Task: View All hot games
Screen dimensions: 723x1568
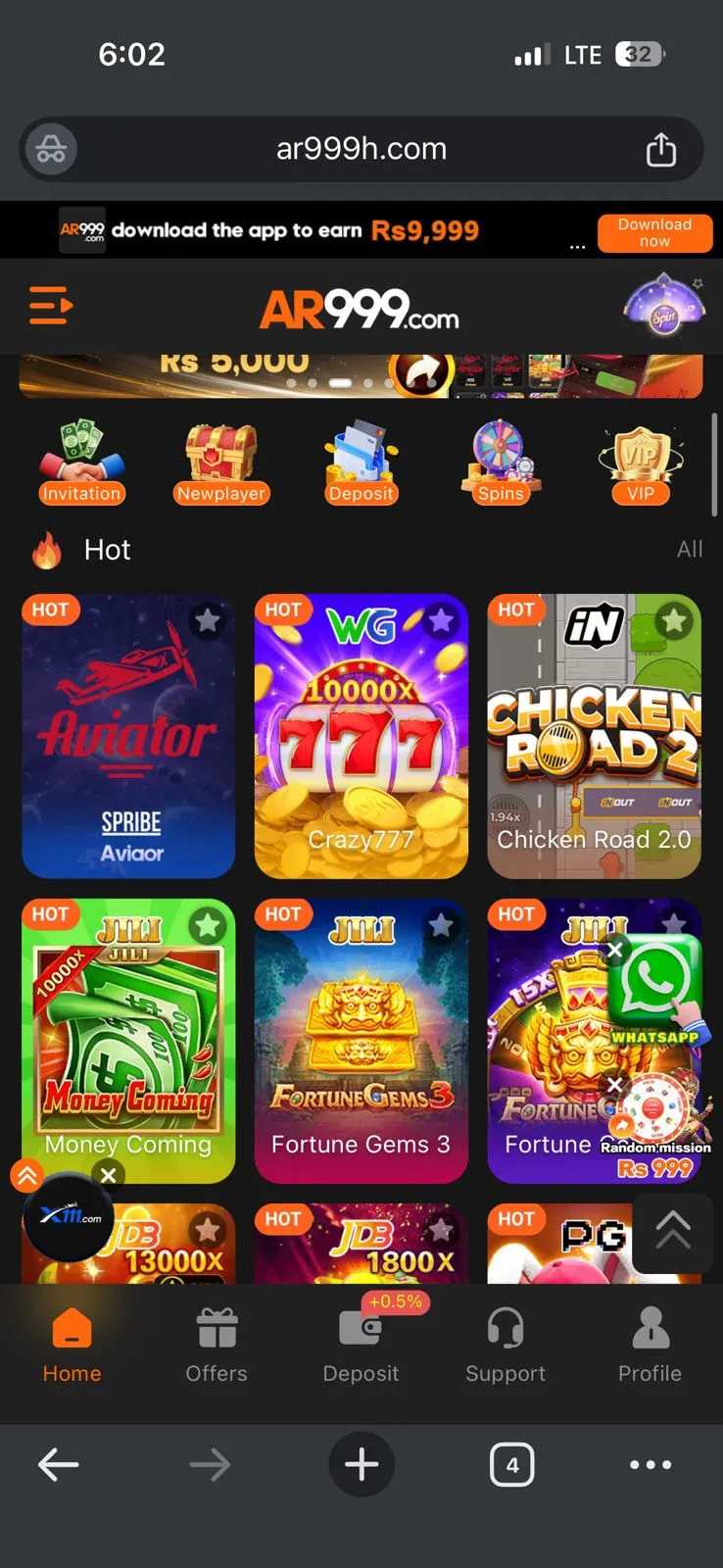Action: tap(689, 550)
